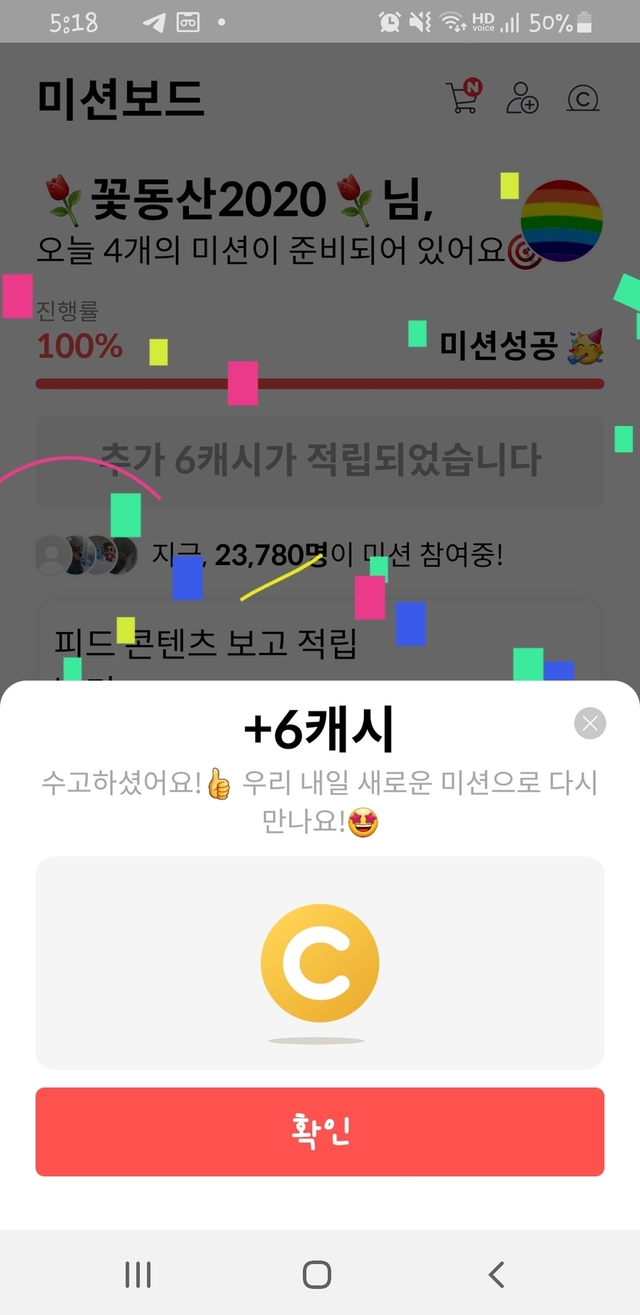Close the +6캐시 reward popup

pos(590,723)
